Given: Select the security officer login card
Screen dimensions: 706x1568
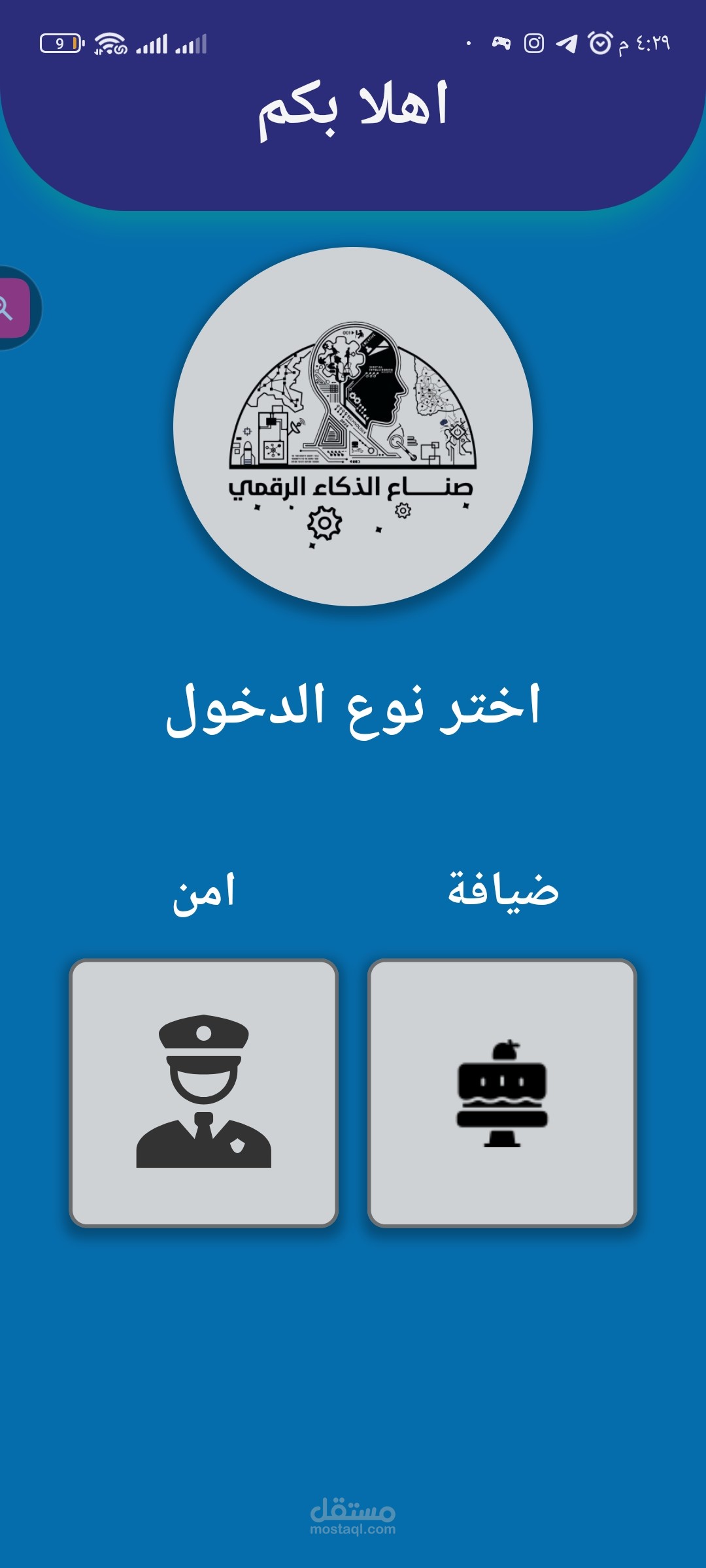Looking at the screenshot, I should [x=203, y=1093].
